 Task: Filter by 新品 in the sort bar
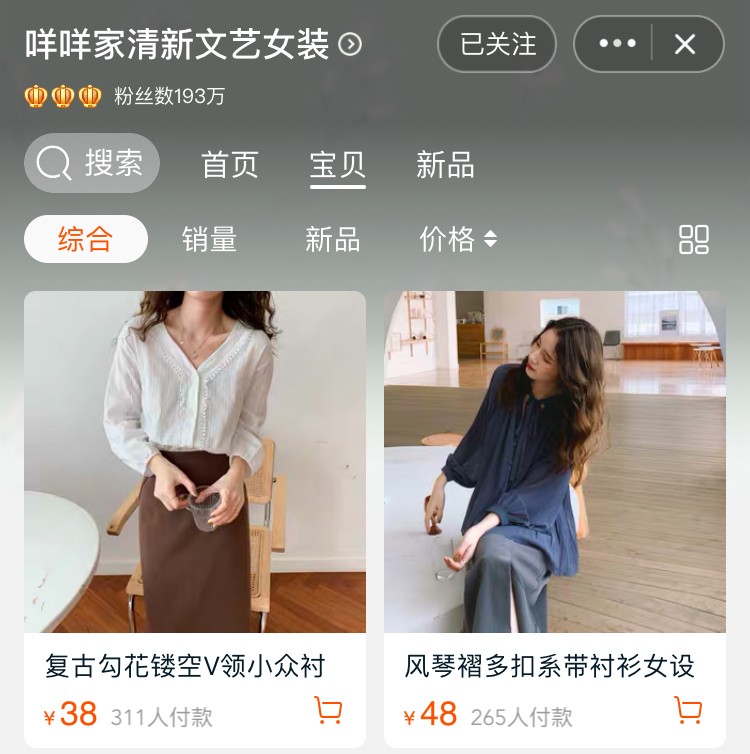click(x=332, y=239)
